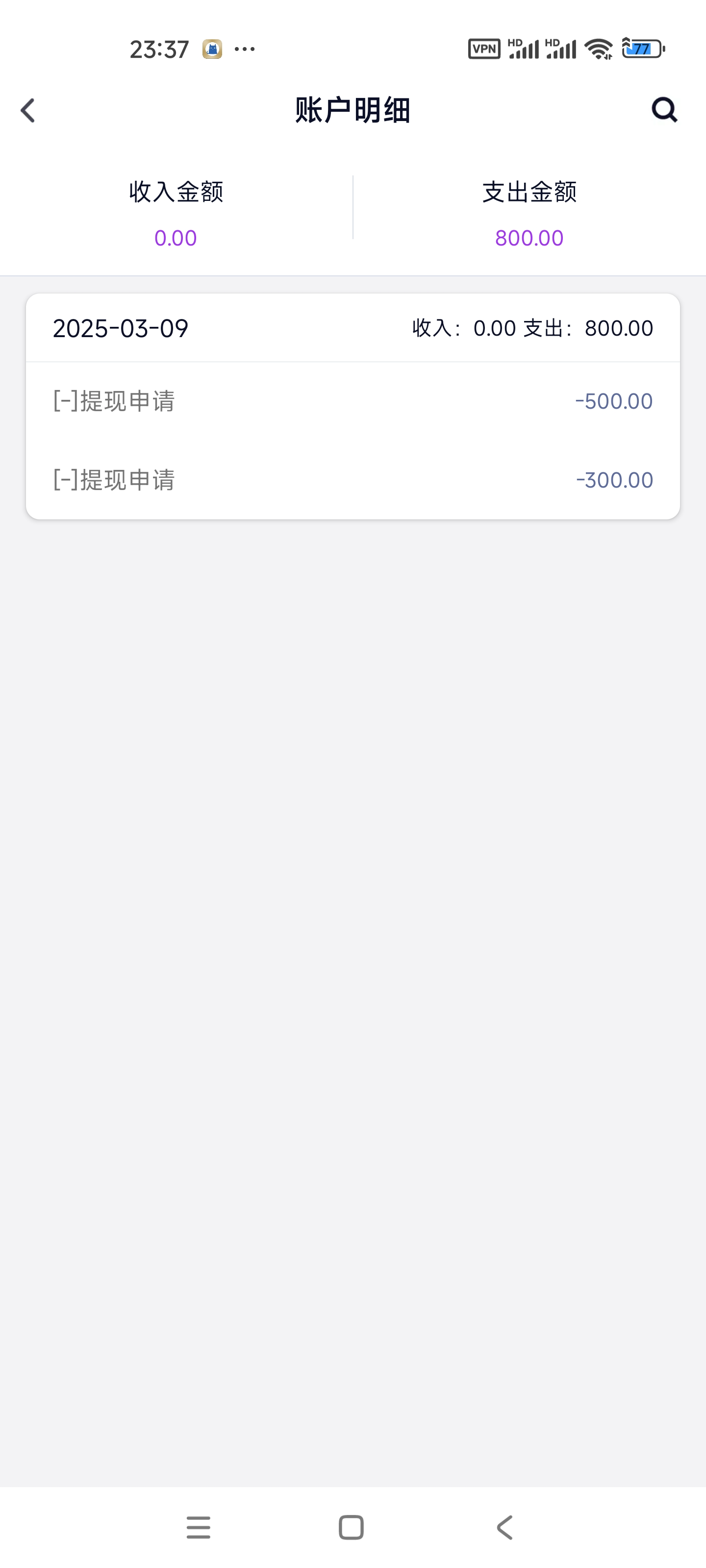Tap the 账户明细 page title
Viewport: 706px width, 1568px height.
[353, 110]
